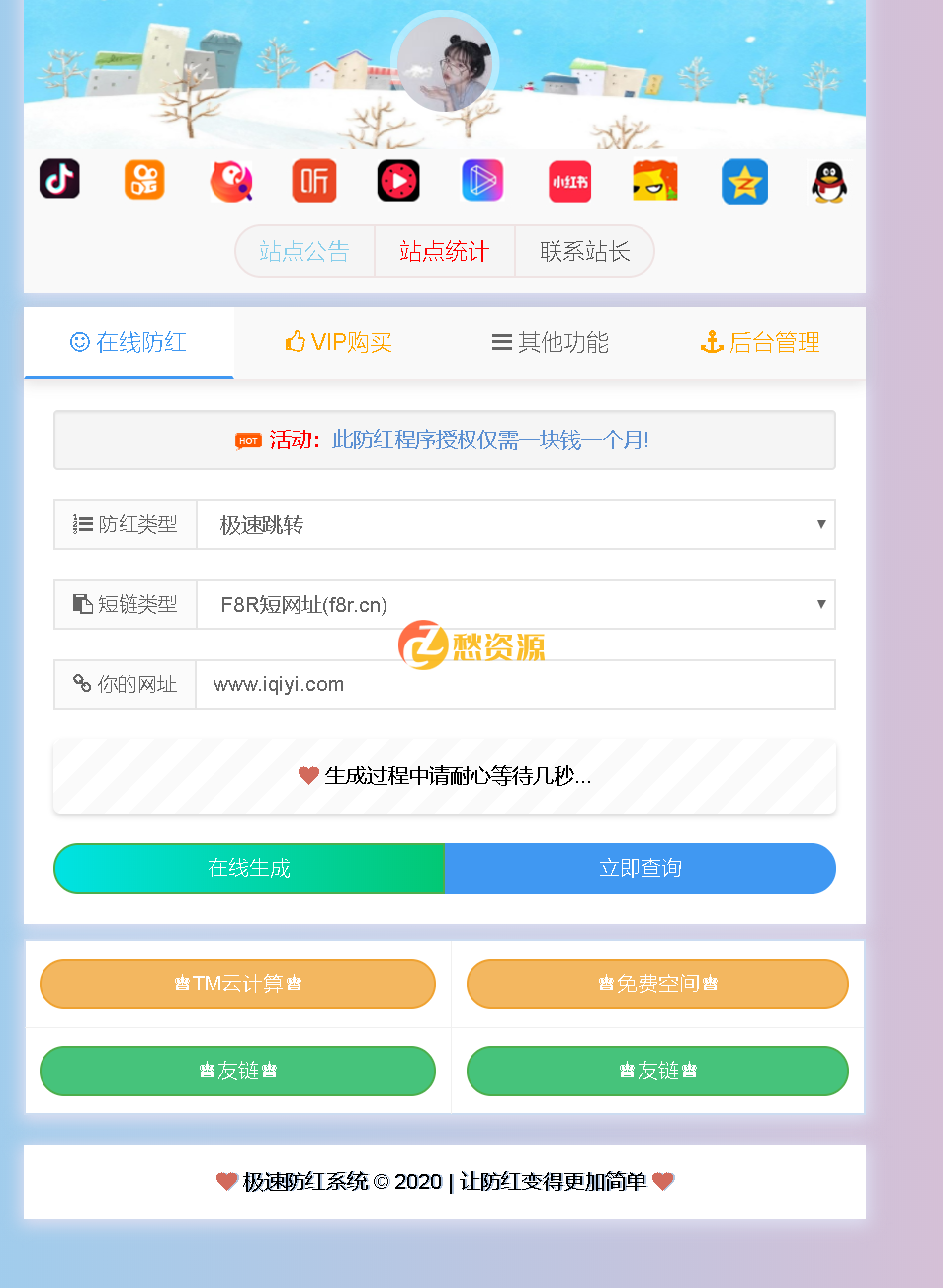
Task: Open 站点公告 site announcement
Action: click(x=304, y=251)
